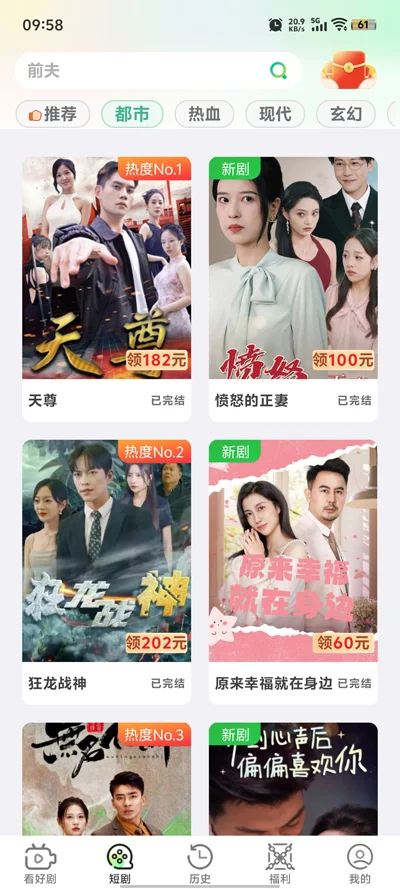The width and height of the screenshot is (400, 889).
Task: Switch to the 玄幻 category chip
Action: pos(346,114)
